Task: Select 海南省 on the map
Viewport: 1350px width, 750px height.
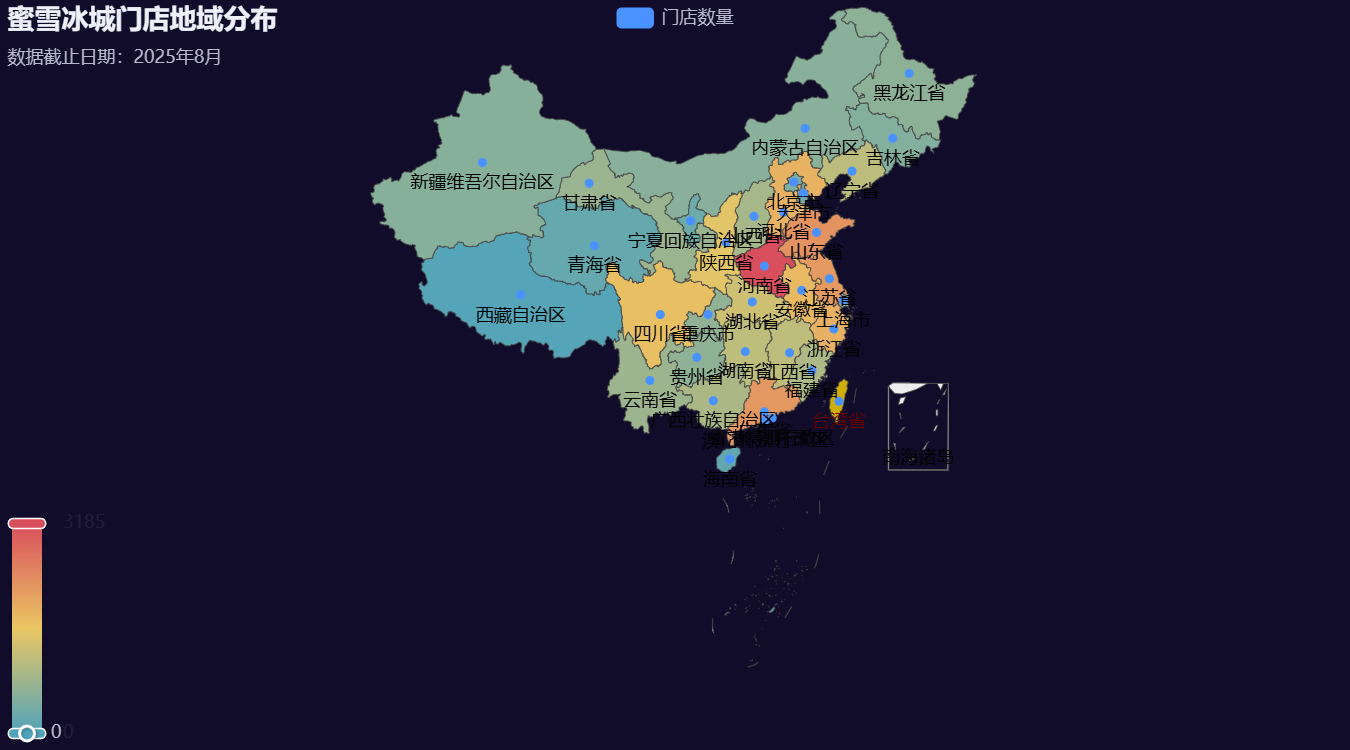Action: click(x=730, y=460)
